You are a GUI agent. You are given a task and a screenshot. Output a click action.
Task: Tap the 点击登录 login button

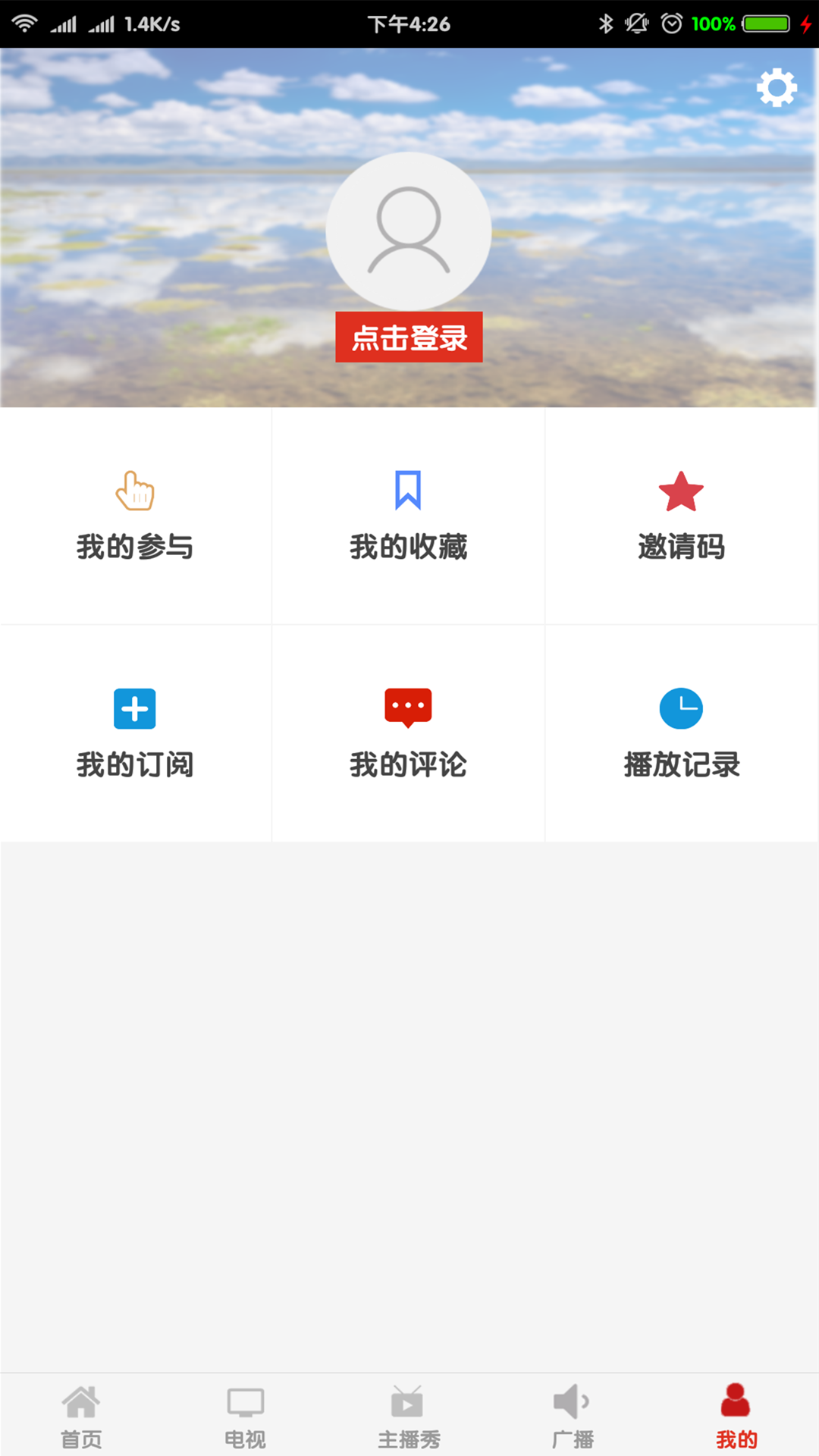click(409, 338)
